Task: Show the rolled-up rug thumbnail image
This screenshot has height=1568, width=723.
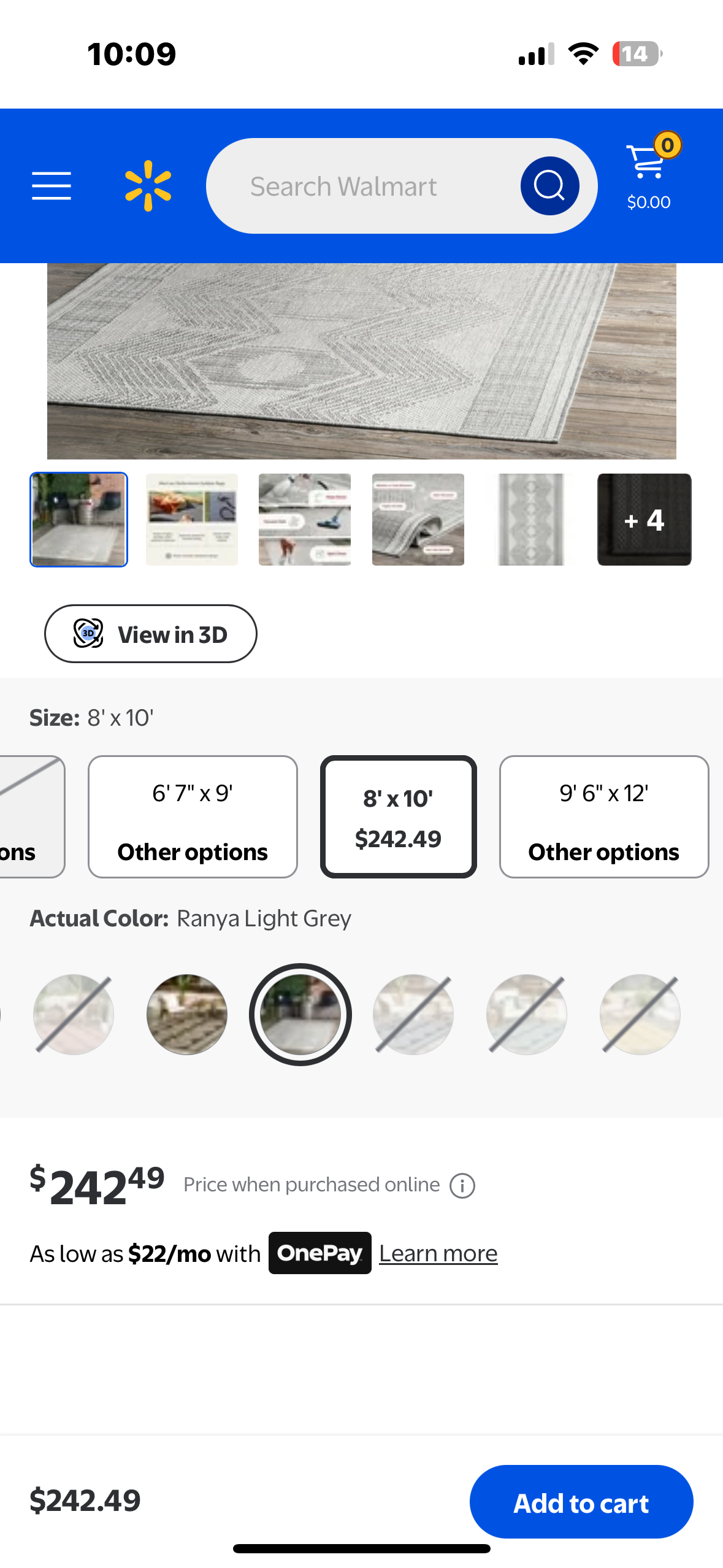Action: click(x=418, y=520)
